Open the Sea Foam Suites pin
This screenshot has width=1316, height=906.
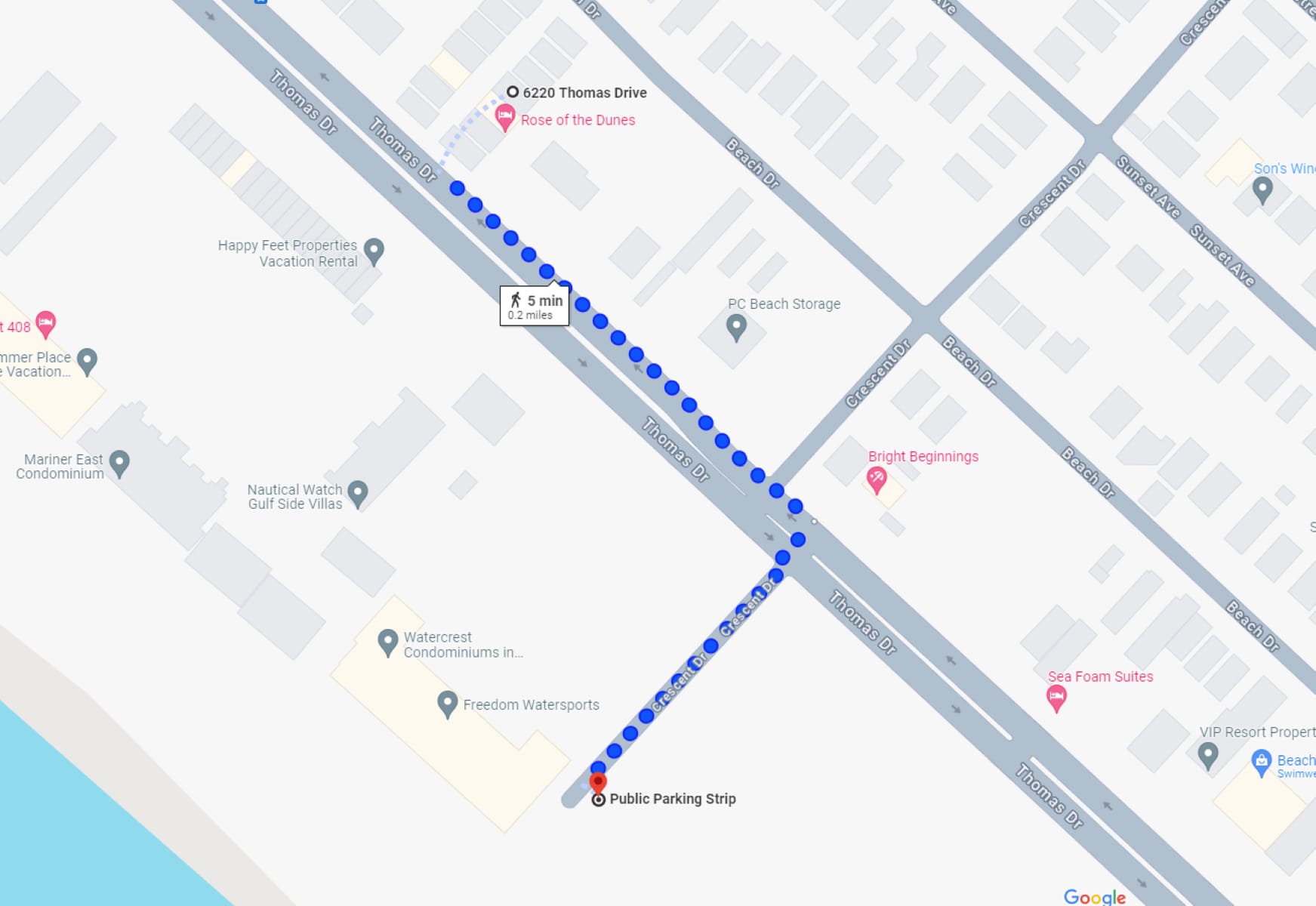(x=1056, y=696)
